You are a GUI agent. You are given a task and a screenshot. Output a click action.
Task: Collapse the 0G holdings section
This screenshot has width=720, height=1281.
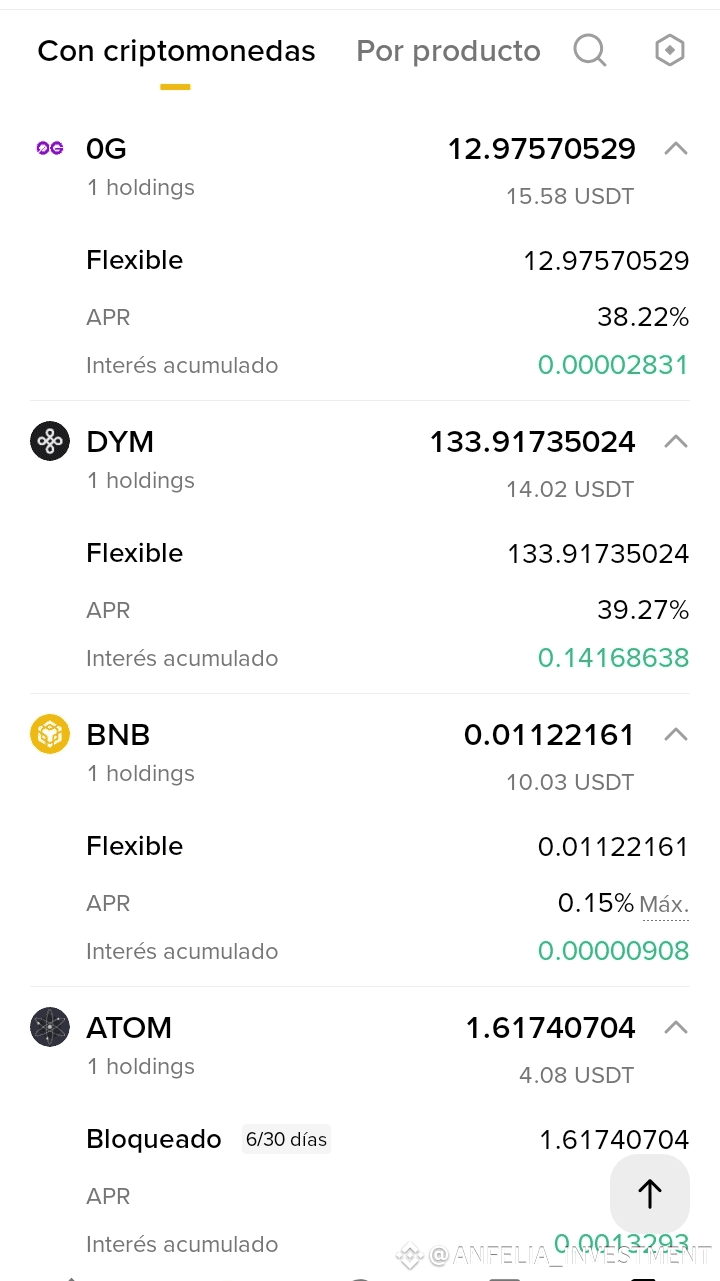676,149
